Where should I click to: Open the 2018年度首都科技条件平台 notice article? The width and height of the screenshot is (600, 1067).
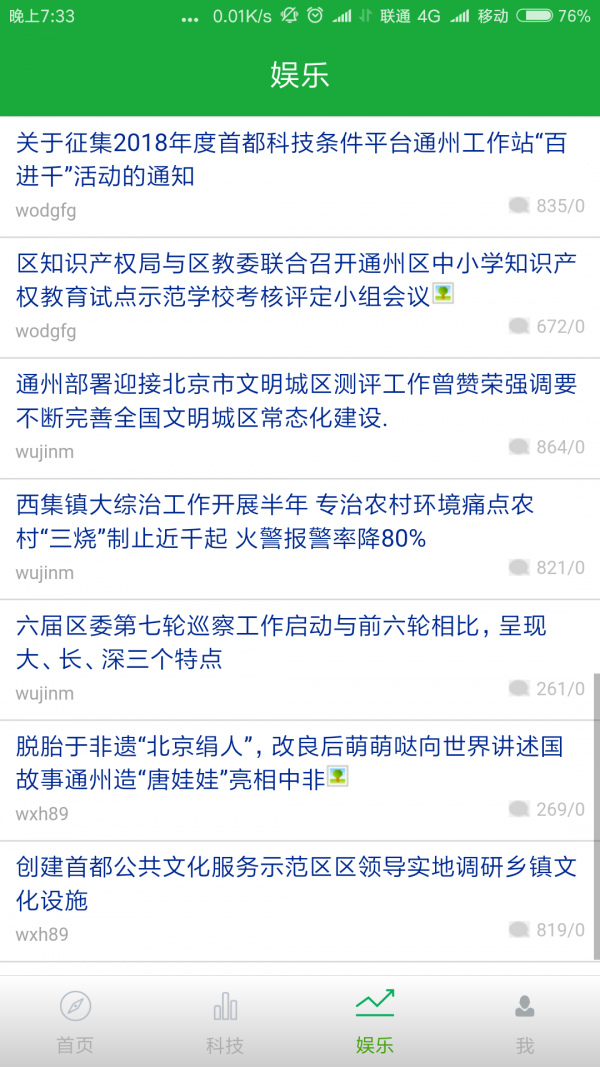pyautogui.click(x=290, y=160)
